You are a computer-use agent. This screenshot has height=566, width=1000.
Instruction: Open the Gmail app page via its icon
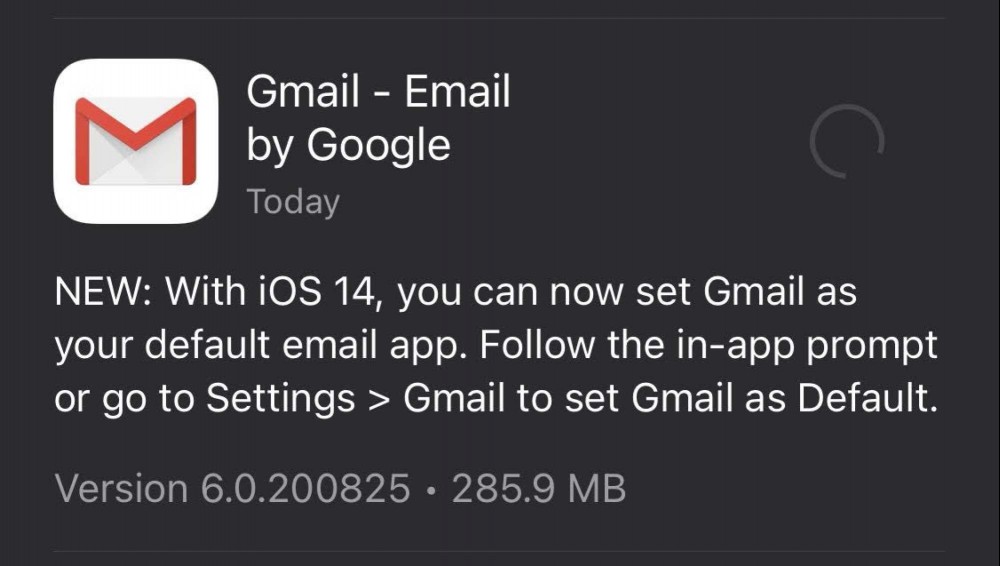coord(135,141)
